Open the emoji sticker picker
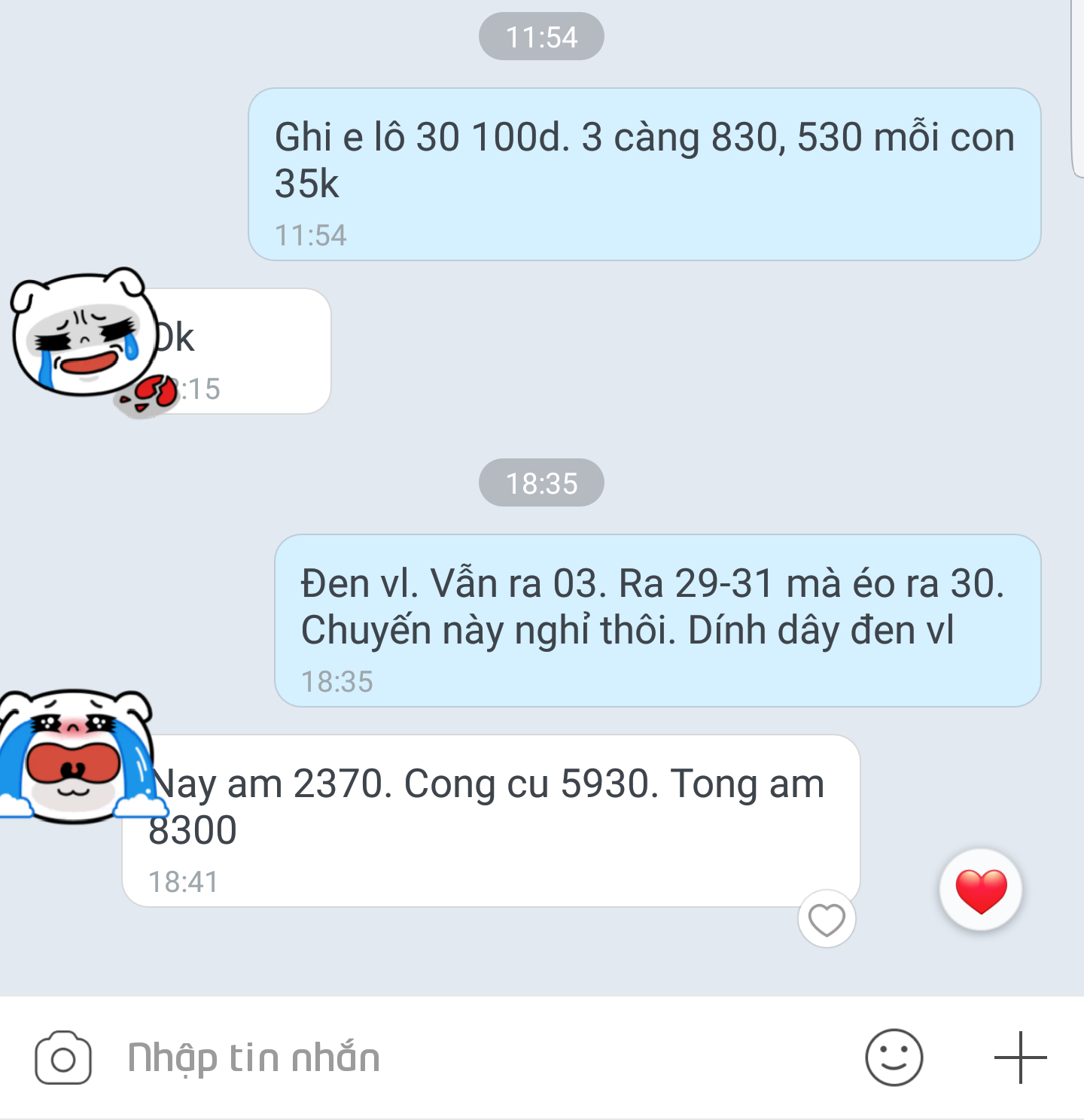Viewport: 1084px width, 1120px height. [894, 1058]
